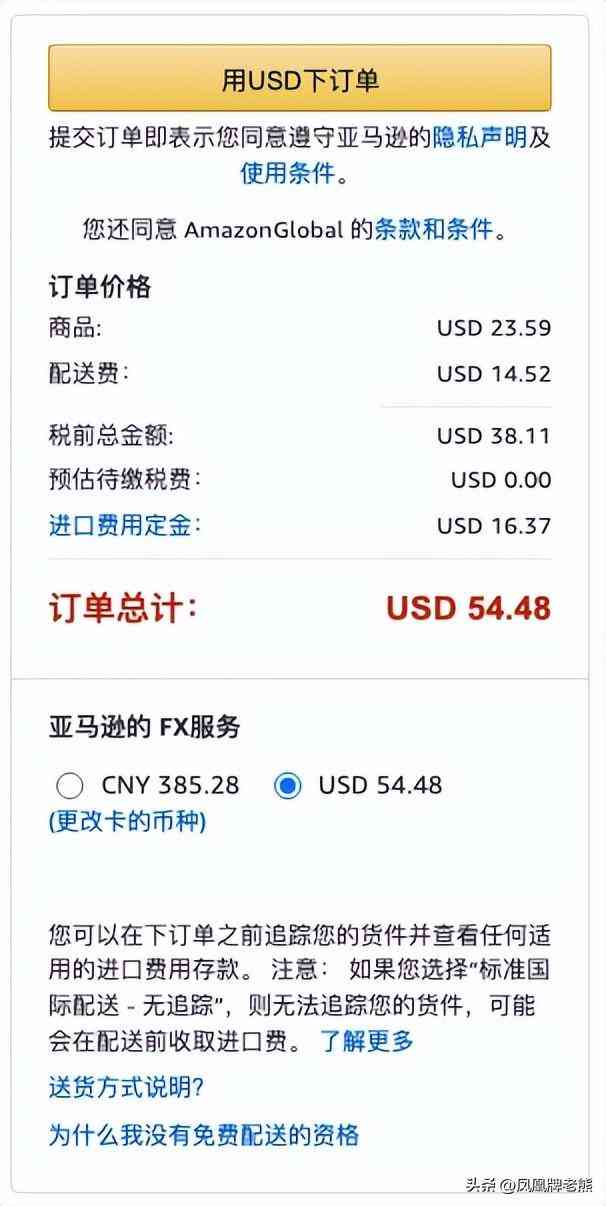The height and width of the screenshot is (1206, 606).
Task: View the AmazonGlobal 条款和条件 link
Action: tap(434, 229)
